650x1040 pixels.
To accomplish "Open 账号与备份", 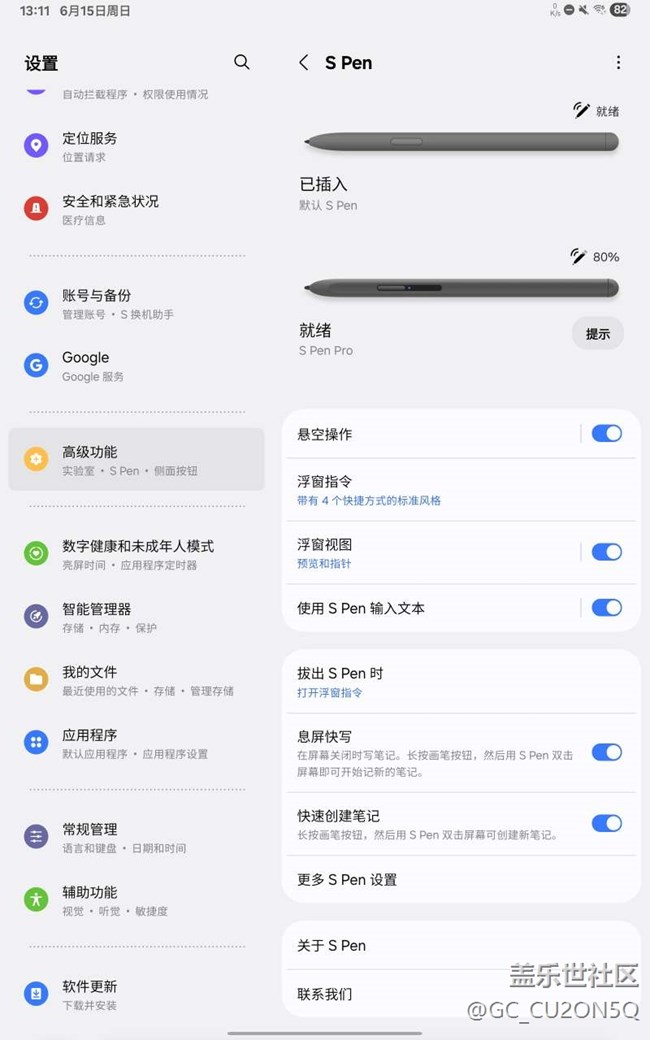I will click(136, 303).
